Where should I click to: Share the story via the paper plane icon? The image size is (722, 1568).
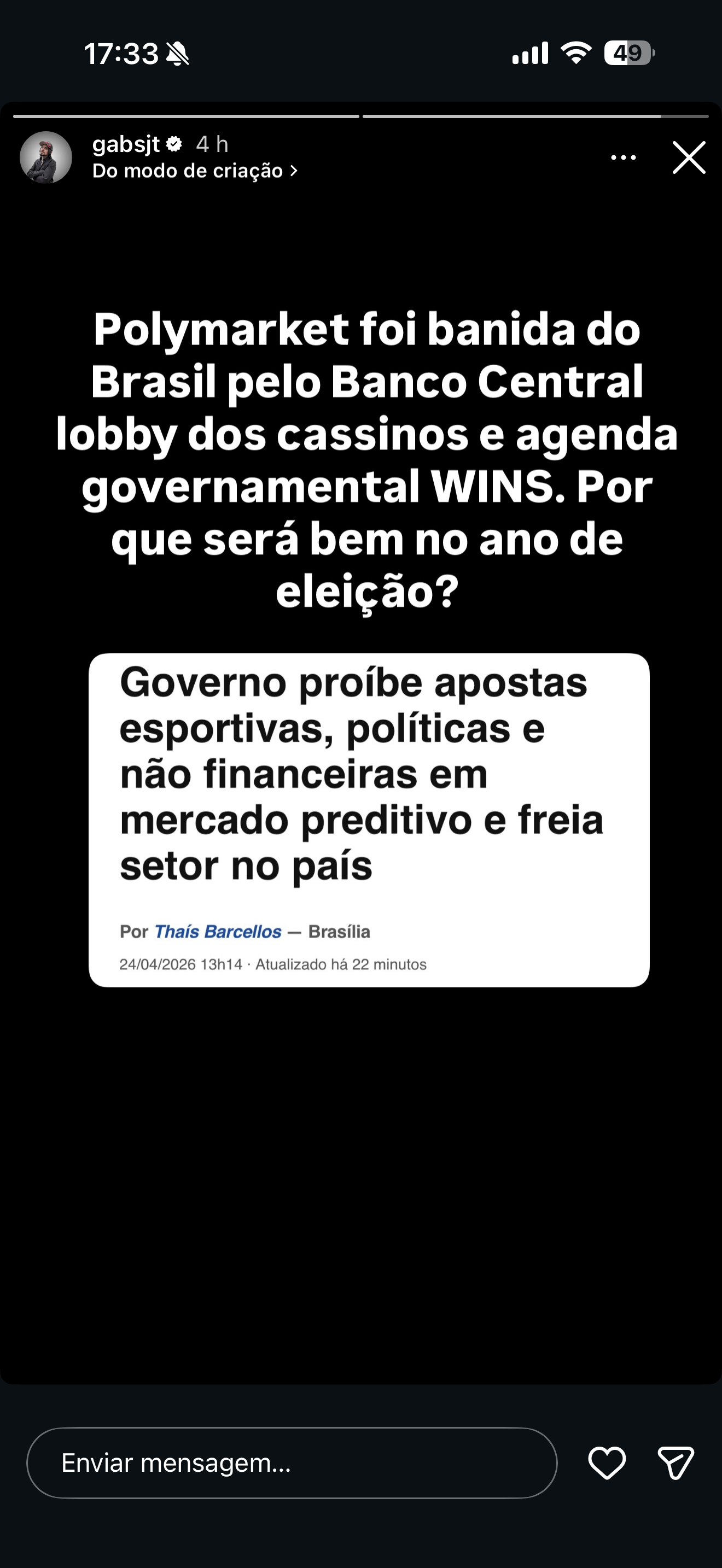pyautogui.click(x=676, y=1462)
